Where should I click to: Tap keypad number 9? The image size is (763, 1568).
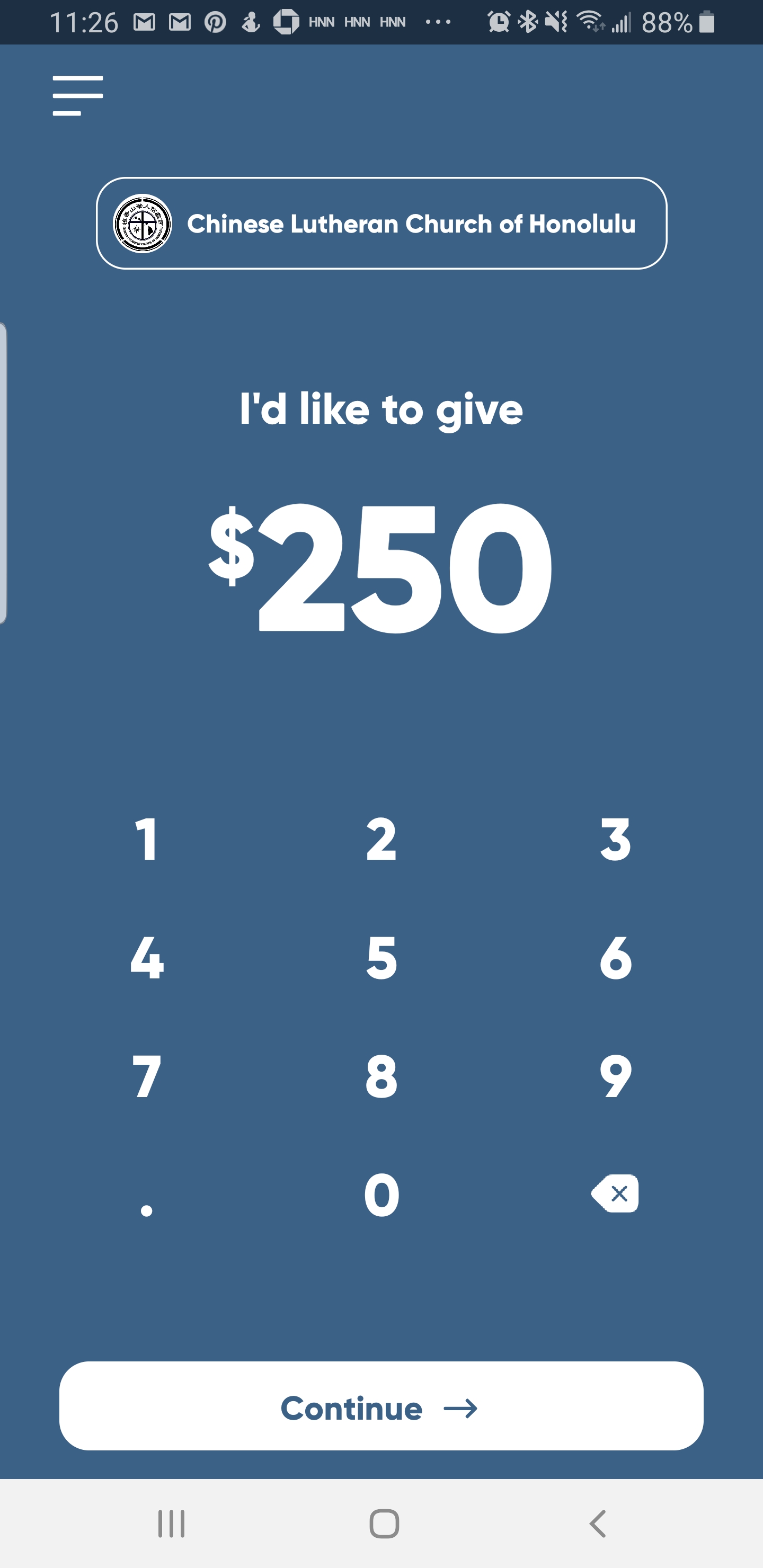[x=616, y=1077]
